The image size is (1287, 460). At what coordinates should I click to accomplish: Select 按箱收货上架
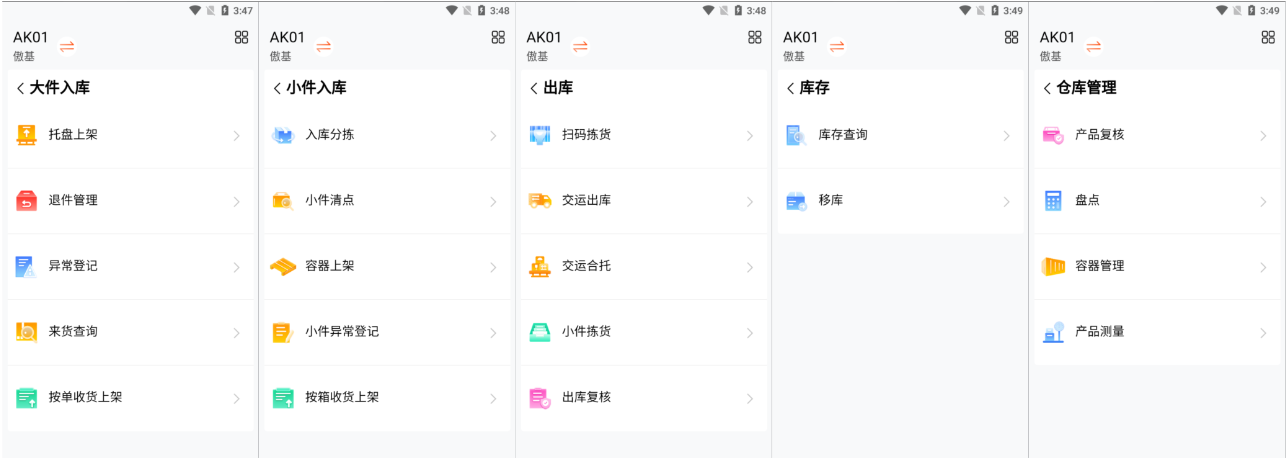[387, 398]
